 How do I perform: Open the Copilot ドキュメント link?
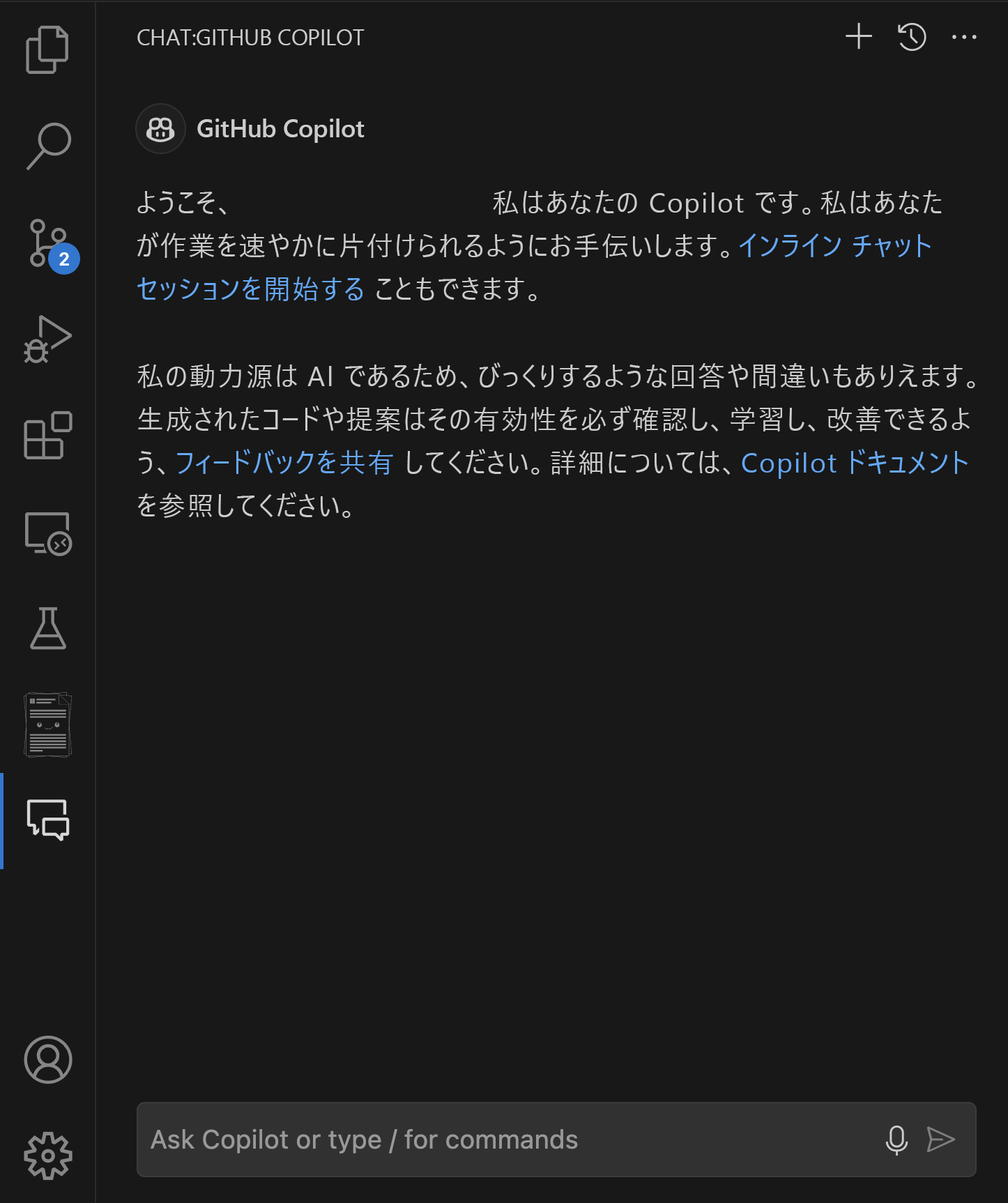tap(855, 463)
